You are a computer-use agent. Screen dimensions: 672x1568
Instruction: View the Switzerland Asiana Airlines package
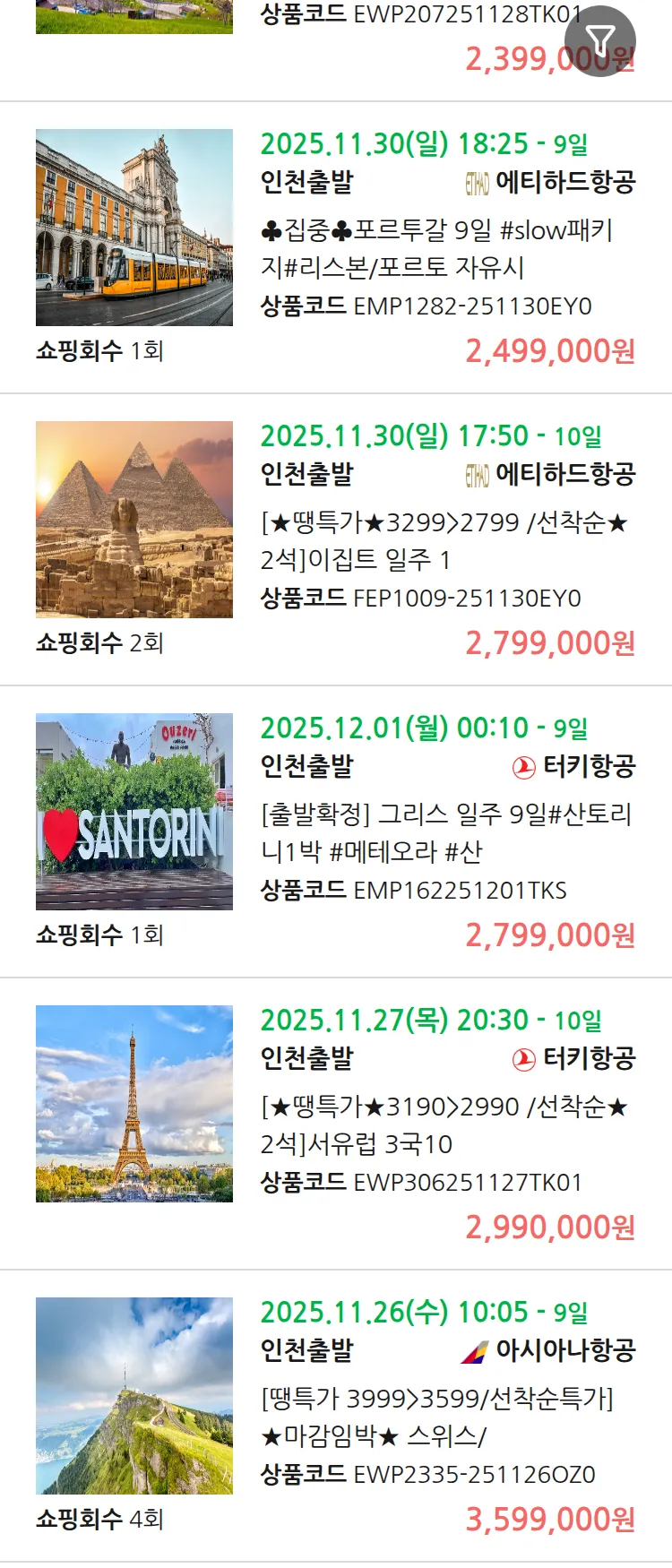pyautogui.click(x=436, y=1417)
